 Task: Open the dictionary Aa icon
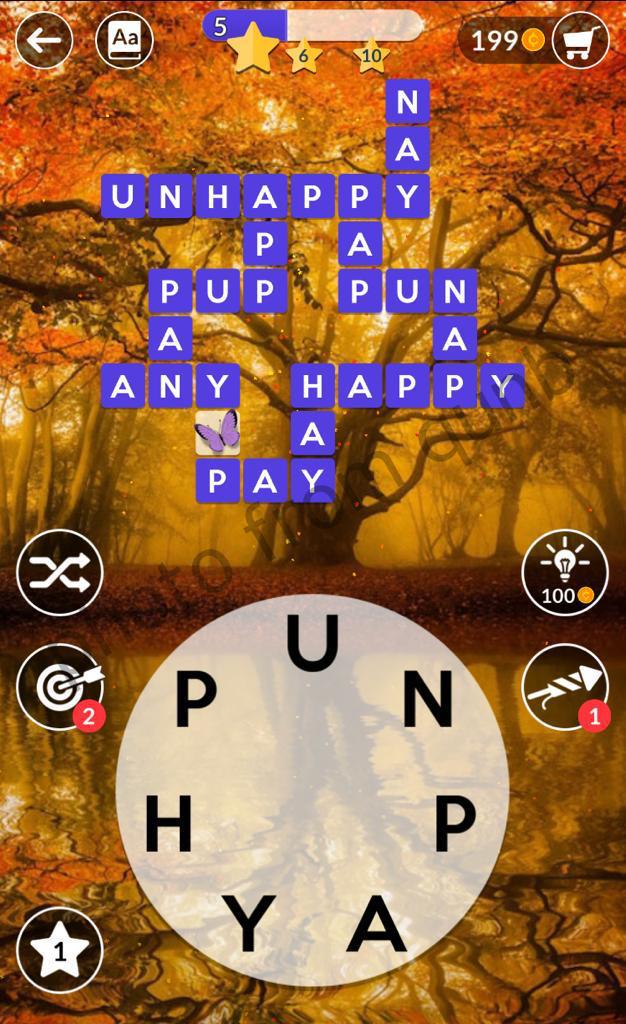(x=125, y=40)
